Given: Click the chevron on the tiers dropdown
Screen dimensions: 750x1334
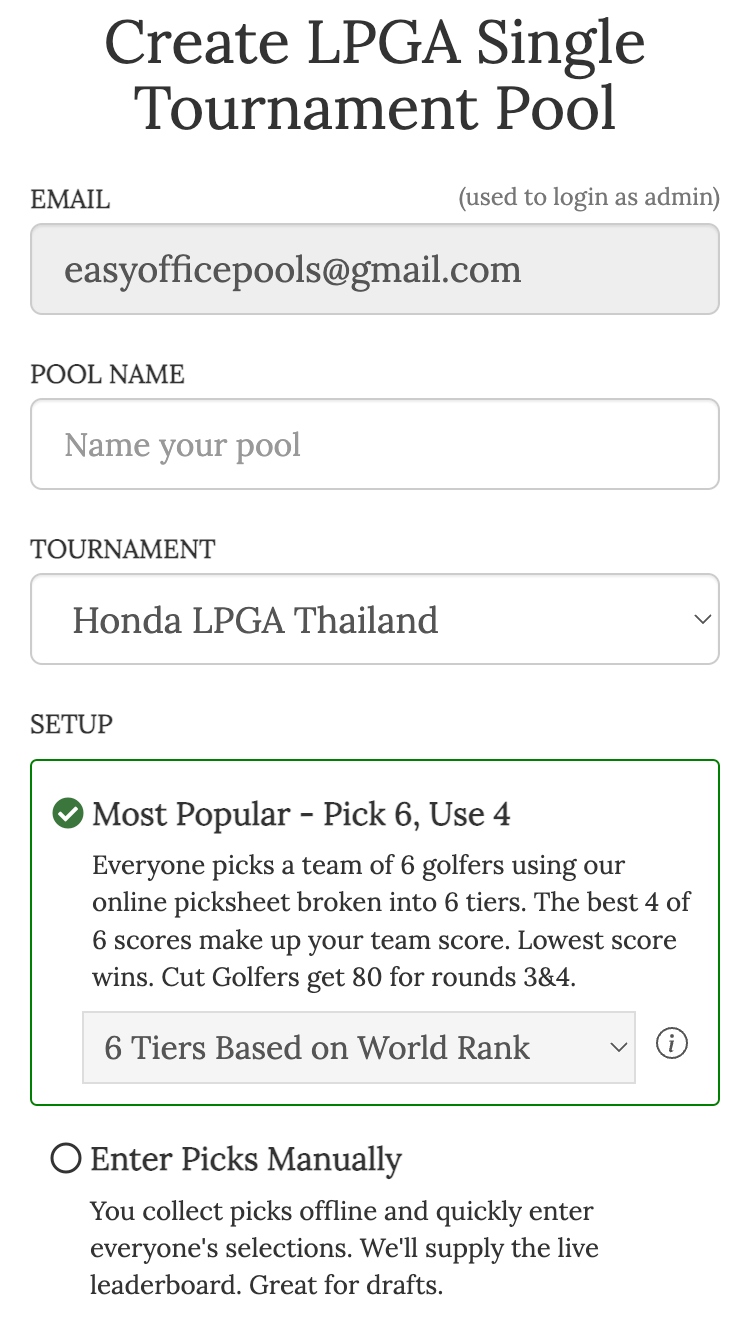Looking at the screenshot, I should [x=619, y=1047].
